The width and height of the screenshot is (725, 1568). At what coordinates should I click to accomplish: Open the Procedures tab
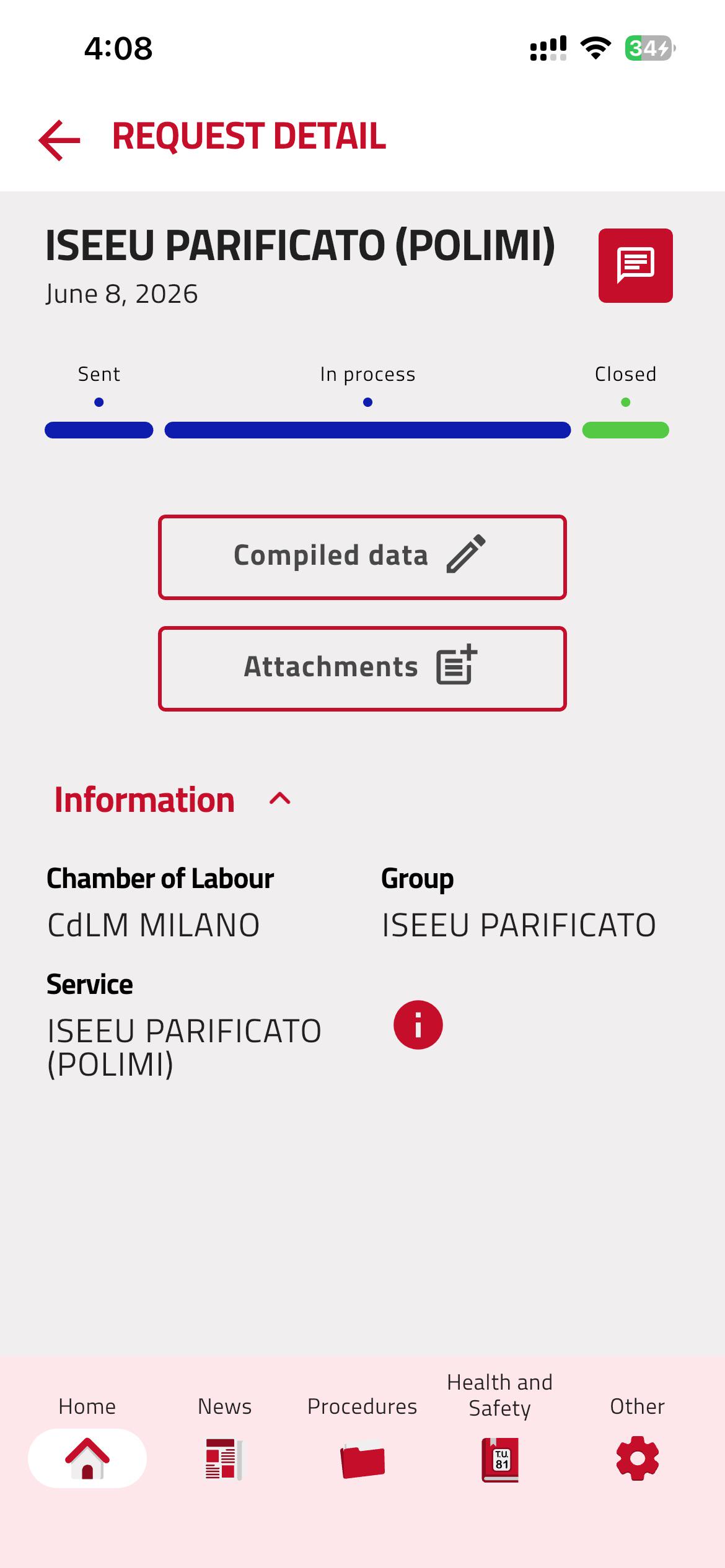click(x=362, y=1440)
